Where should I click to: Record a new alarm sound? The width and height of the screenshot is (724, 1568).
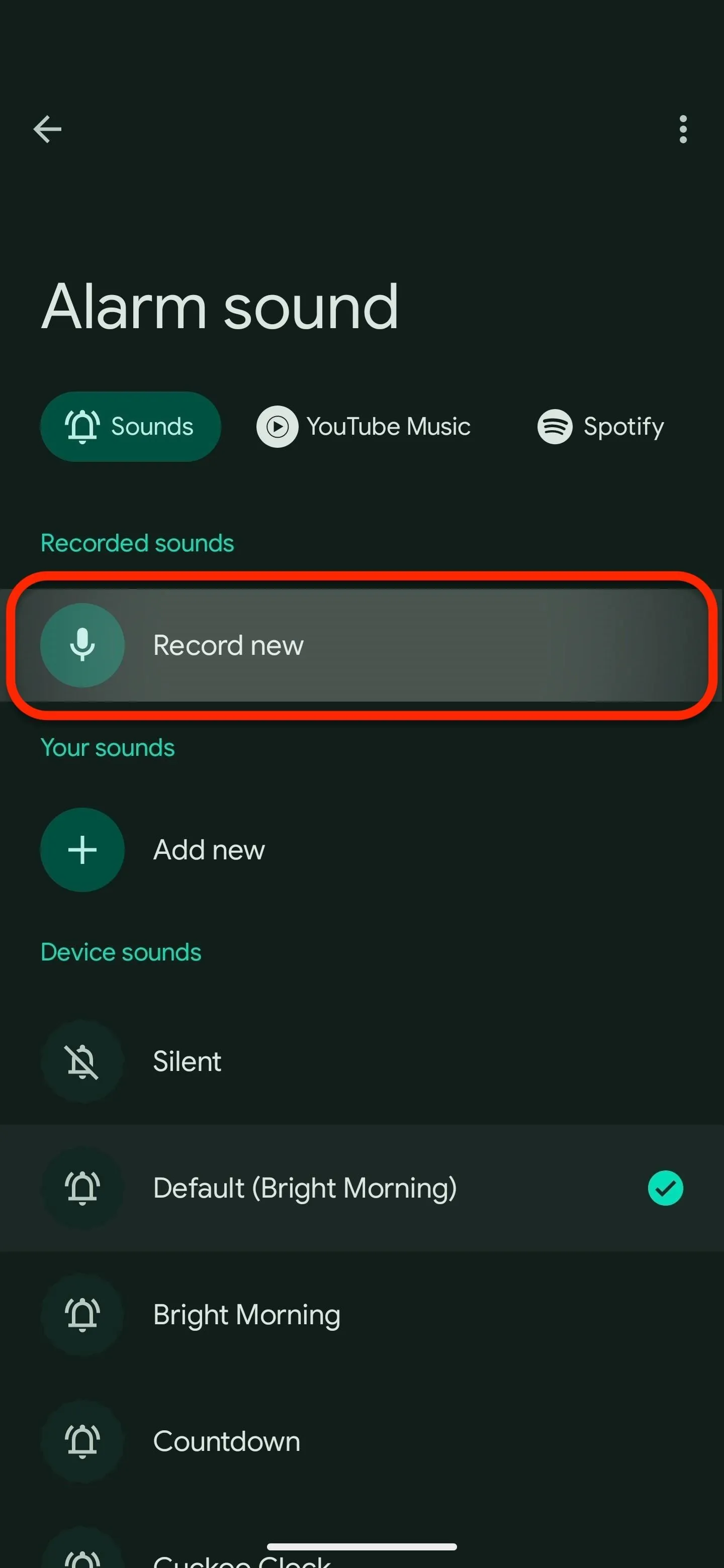pos(361,645)
